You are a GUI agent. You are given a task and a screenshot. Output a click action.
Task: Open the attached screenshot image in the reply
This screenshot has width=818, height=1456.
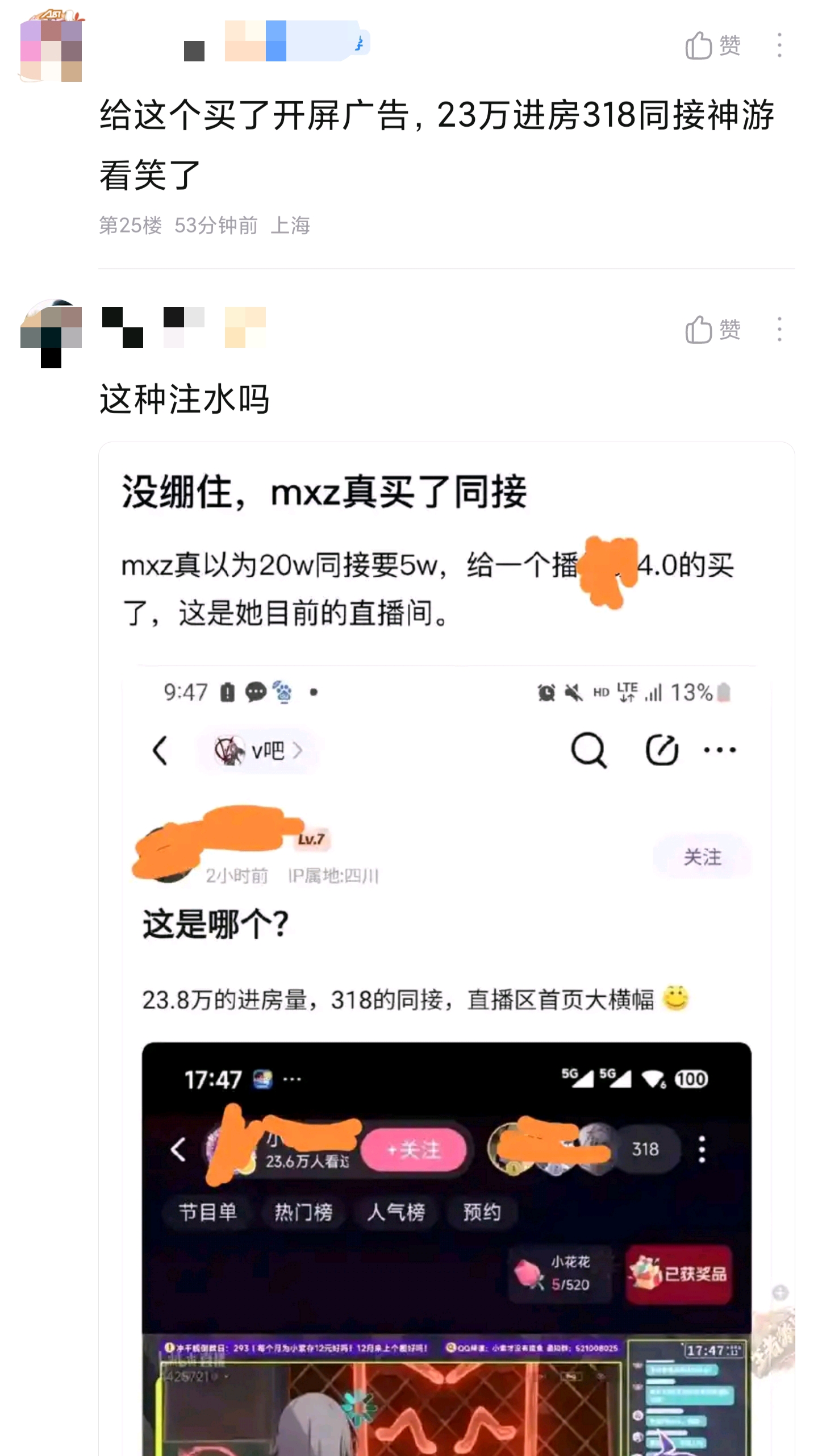tap(446, 949)
